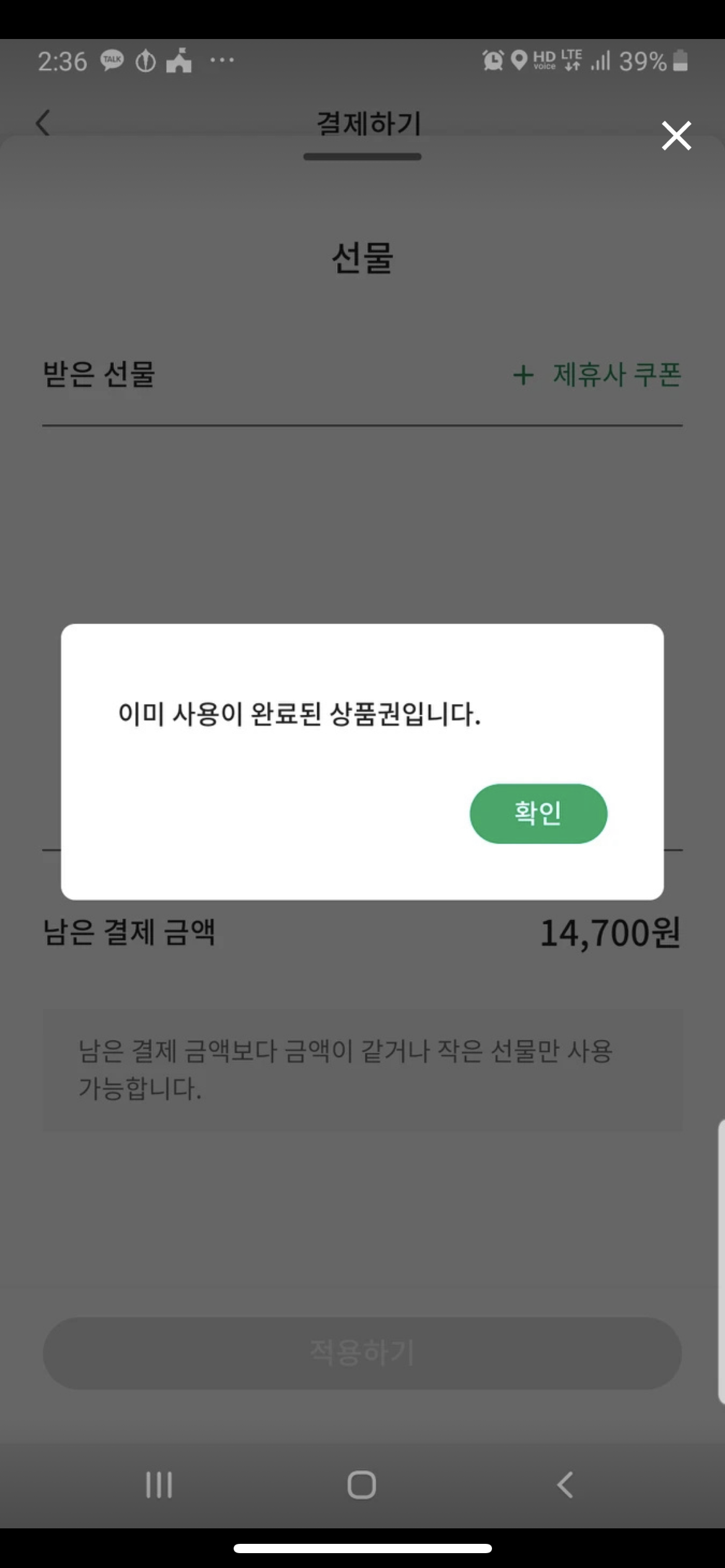Add a 제휴사 쿠폰 partner coupon
Screen dimensions: 725x1568
(597, 375)
